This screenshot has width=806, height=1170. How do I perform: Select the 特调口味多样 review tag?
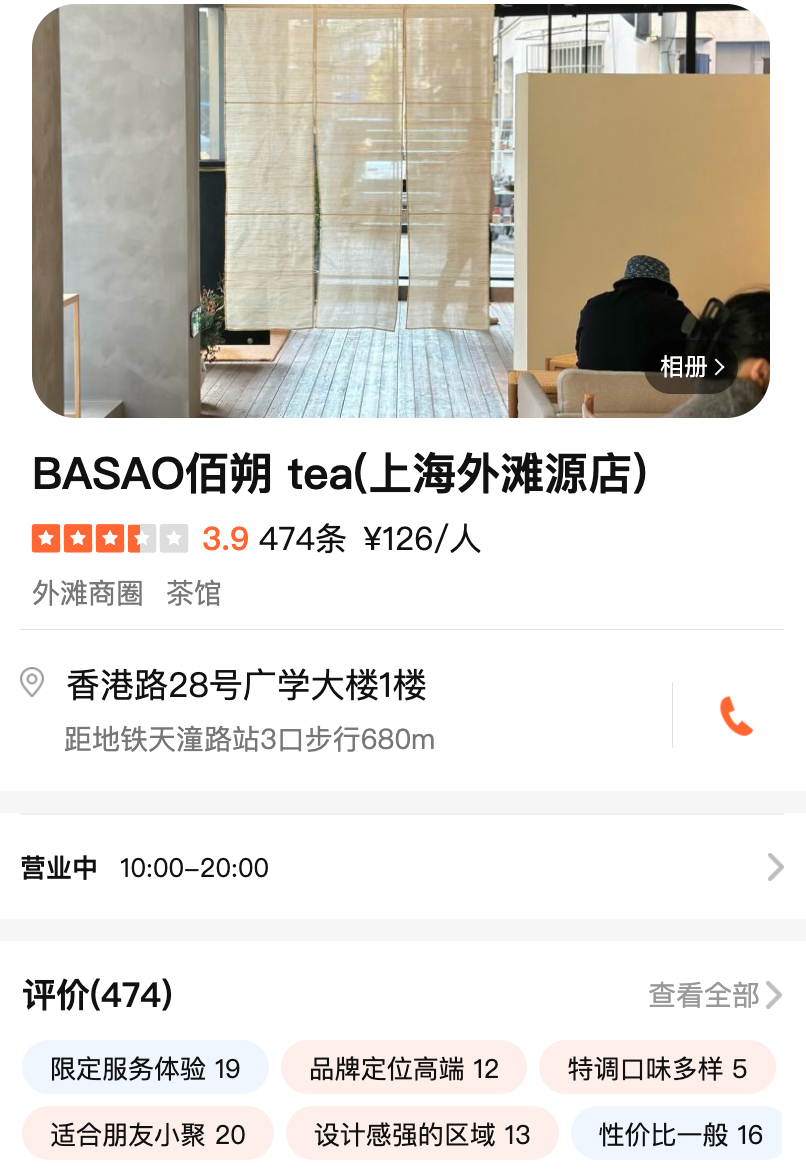pyautogui.click(x=658, y=1068)
